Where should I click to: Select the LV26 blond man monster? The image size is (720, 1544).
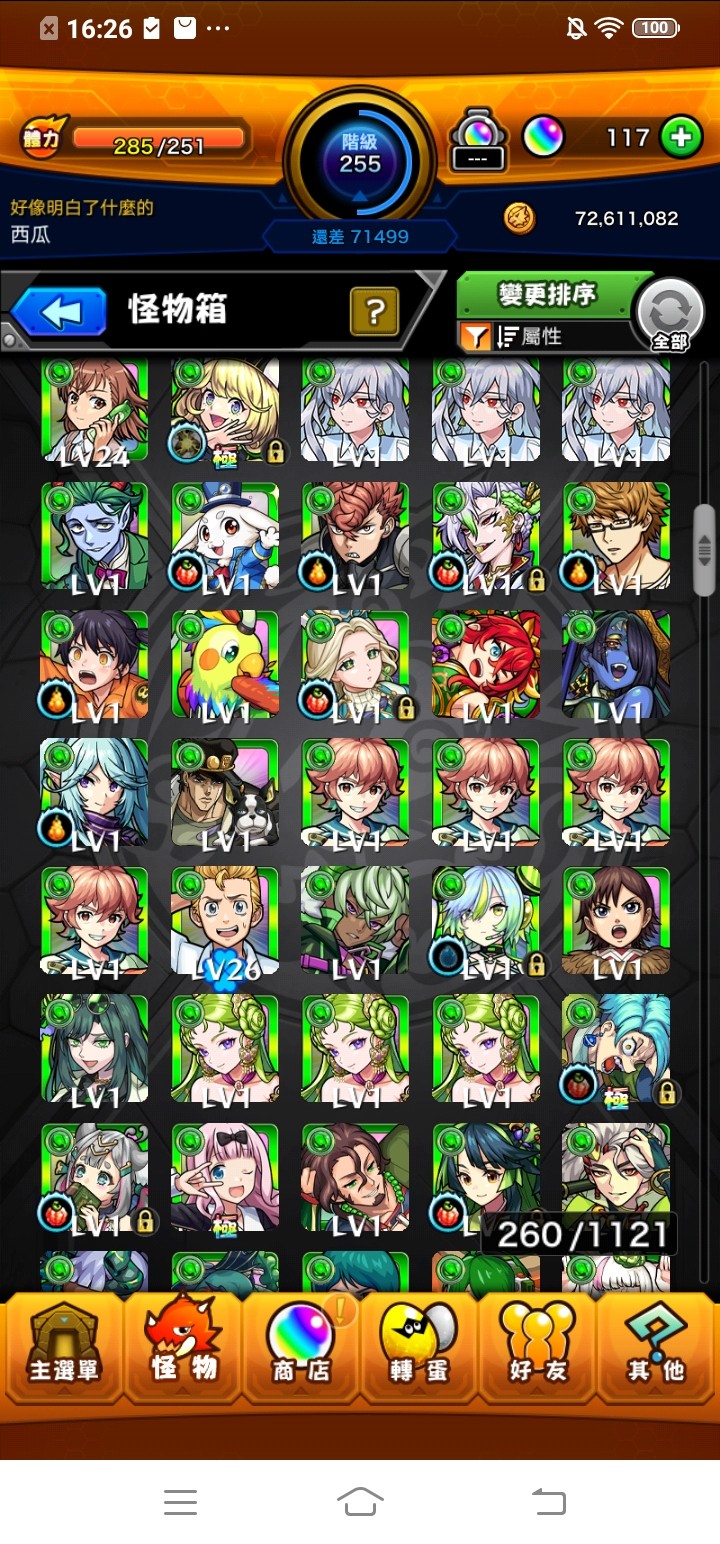coord(225,921)
